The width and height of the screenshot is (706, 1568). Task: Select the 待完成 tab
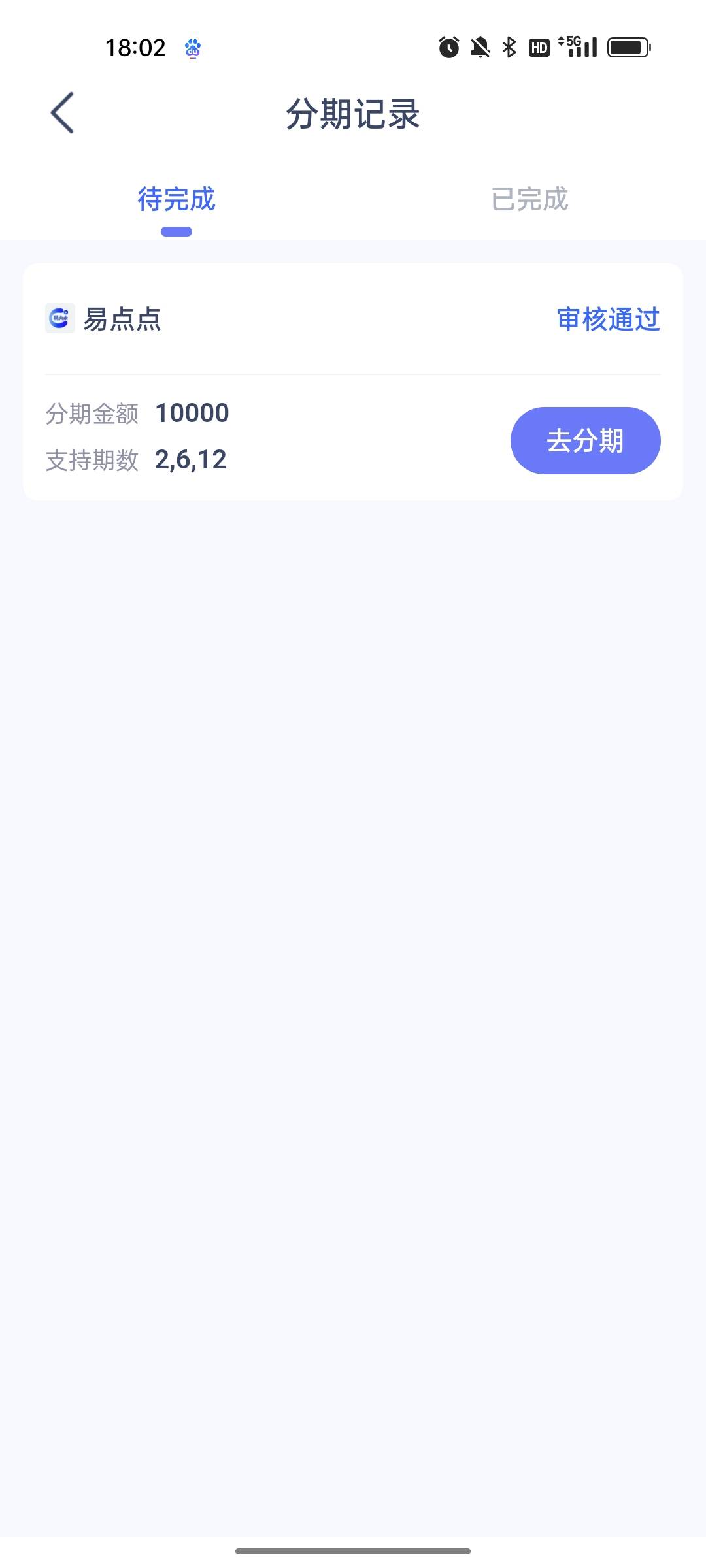pyautogui.click(x=176, y=199)
